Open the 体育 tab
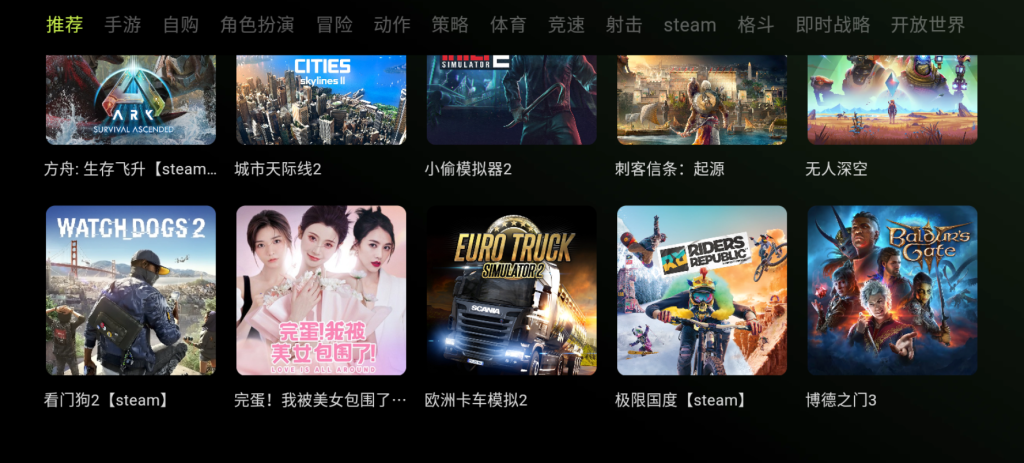This screenshot has height=463, width=1024. point(508,25)
